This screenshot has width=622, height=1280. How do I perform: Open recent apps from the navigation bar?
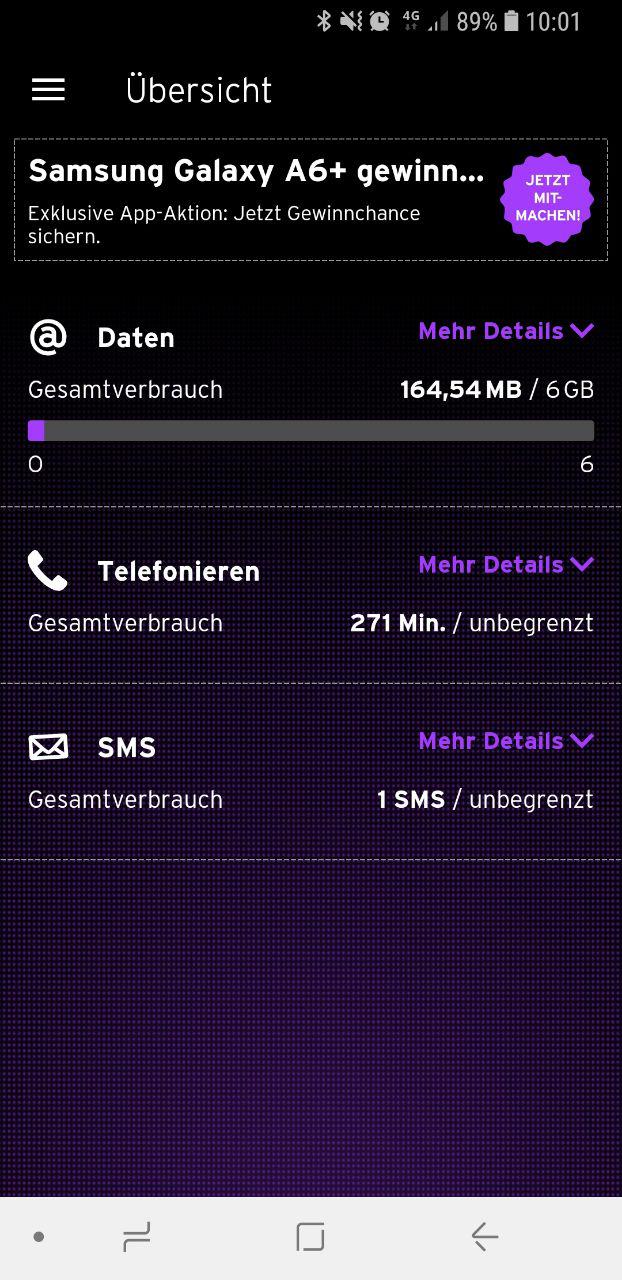(137, 1237)
